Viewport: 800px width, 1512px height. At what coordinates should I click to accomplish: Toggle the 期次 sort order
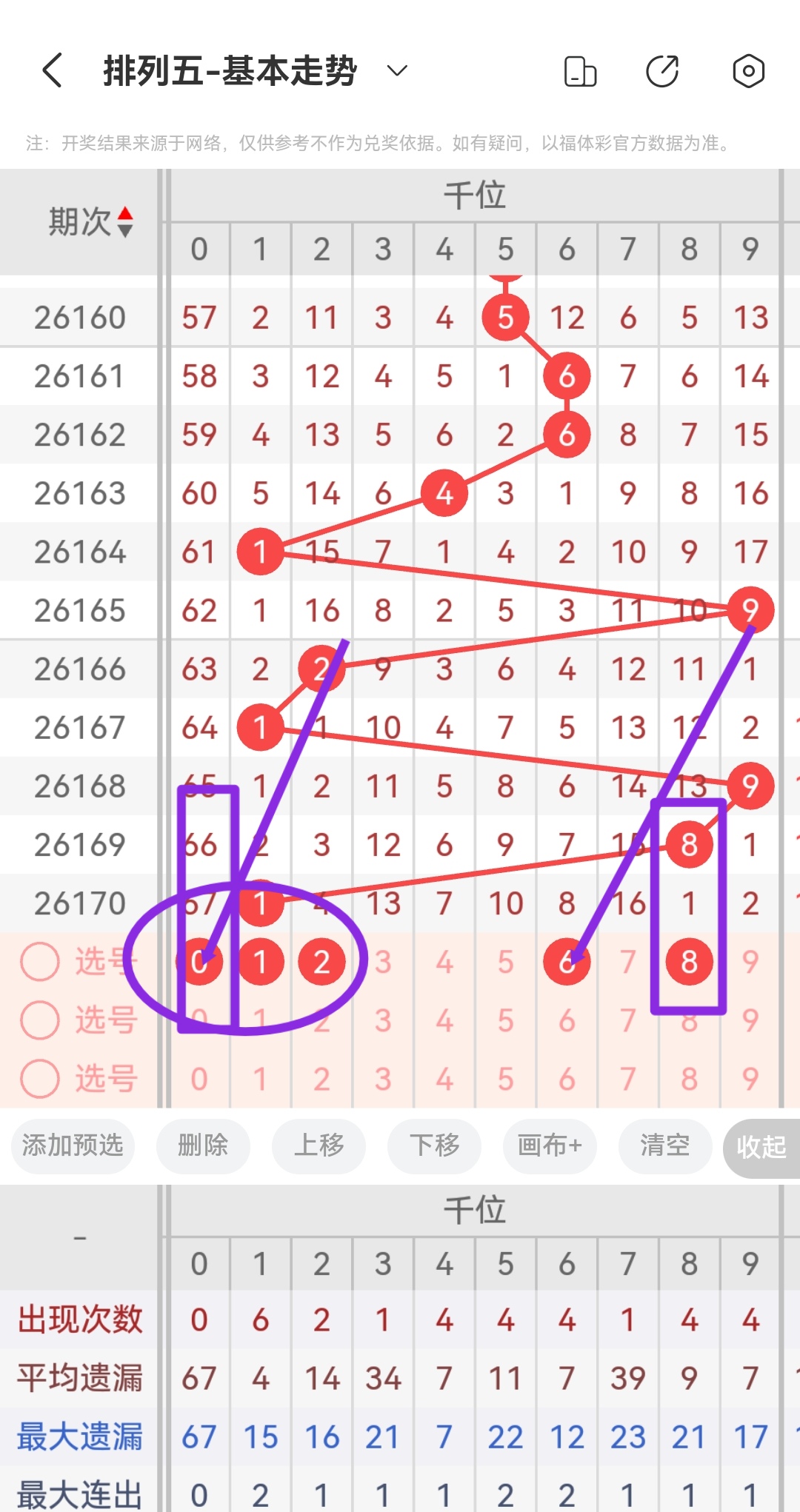[90, 221]
